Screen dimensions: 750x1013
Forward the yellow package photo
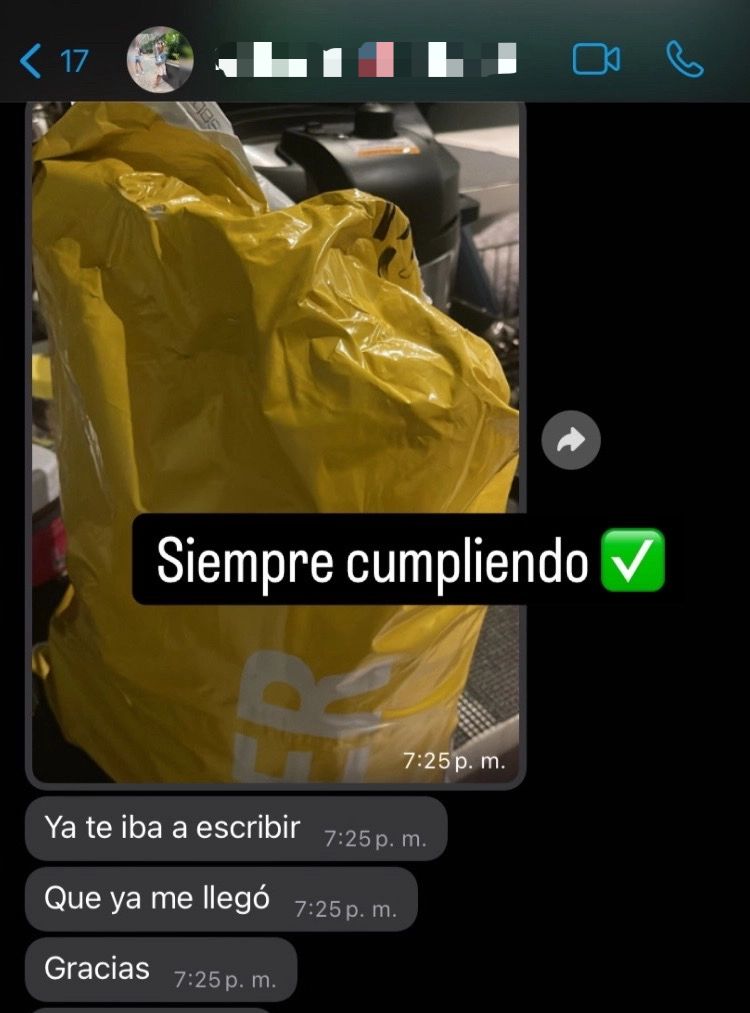pyautogui.click(x=571, y=440)
